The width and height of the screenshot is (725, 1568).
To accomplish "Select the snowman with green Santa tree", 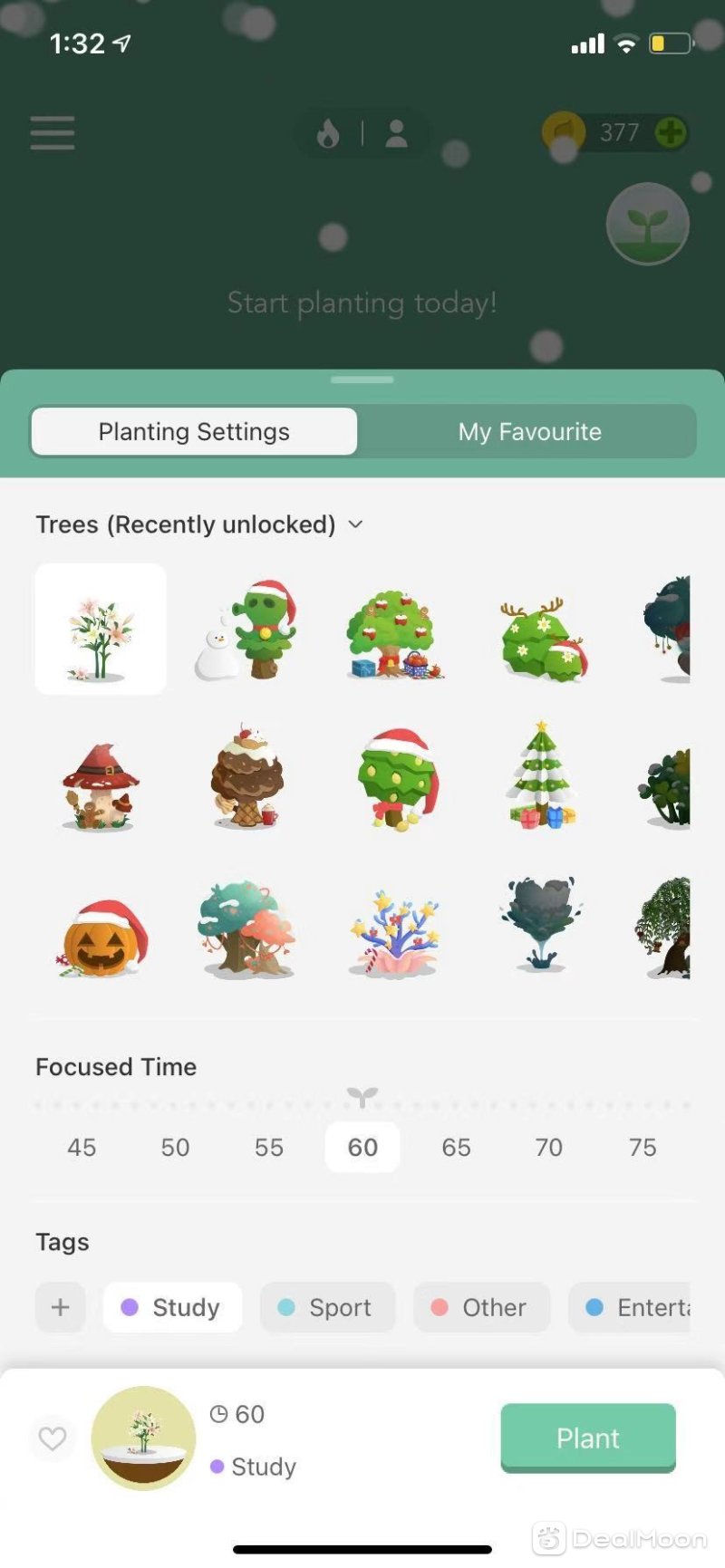I will (247, 631).
